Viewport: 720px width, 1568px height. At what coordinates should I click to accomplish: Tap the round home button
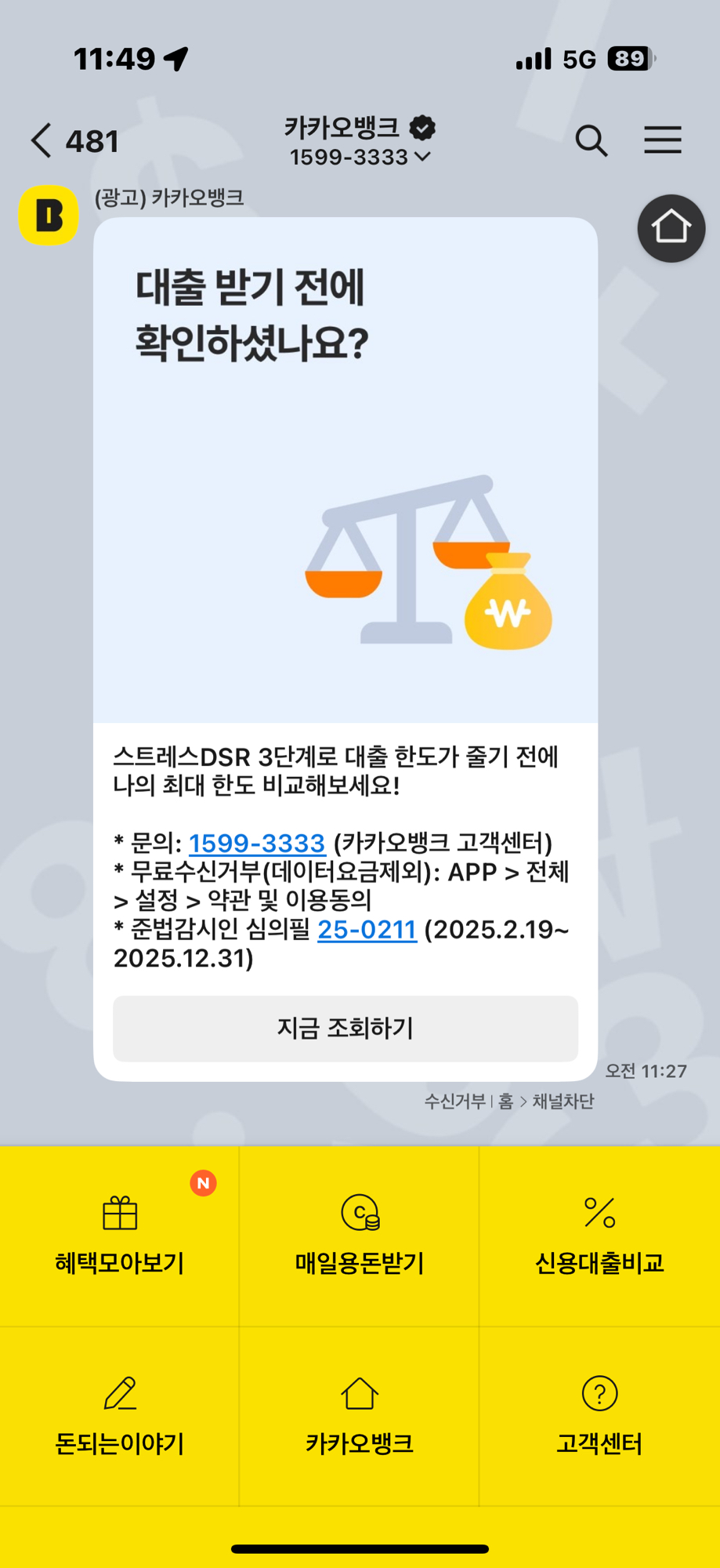tap(671, 228)
